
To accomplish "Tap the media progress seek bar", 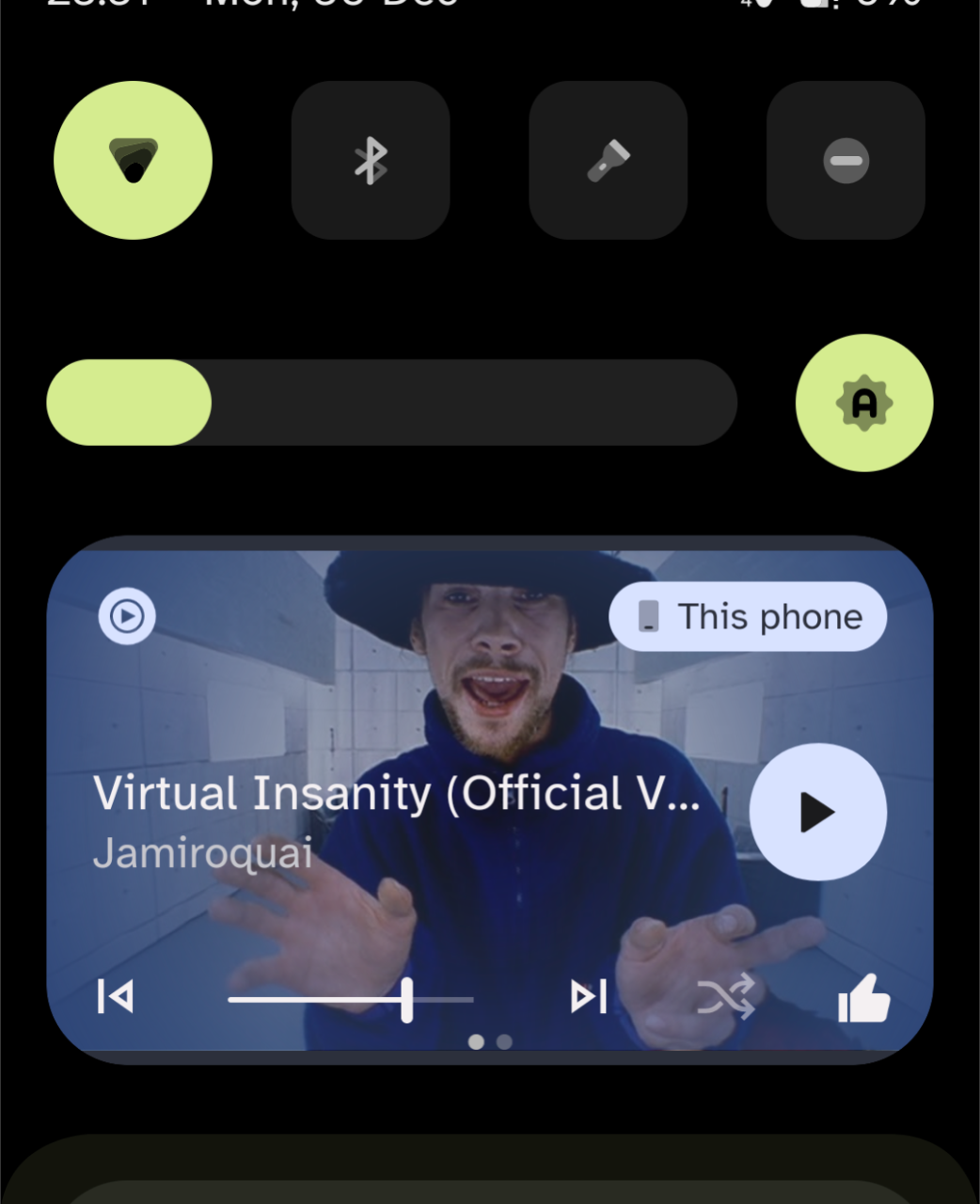I will [350, 999].
